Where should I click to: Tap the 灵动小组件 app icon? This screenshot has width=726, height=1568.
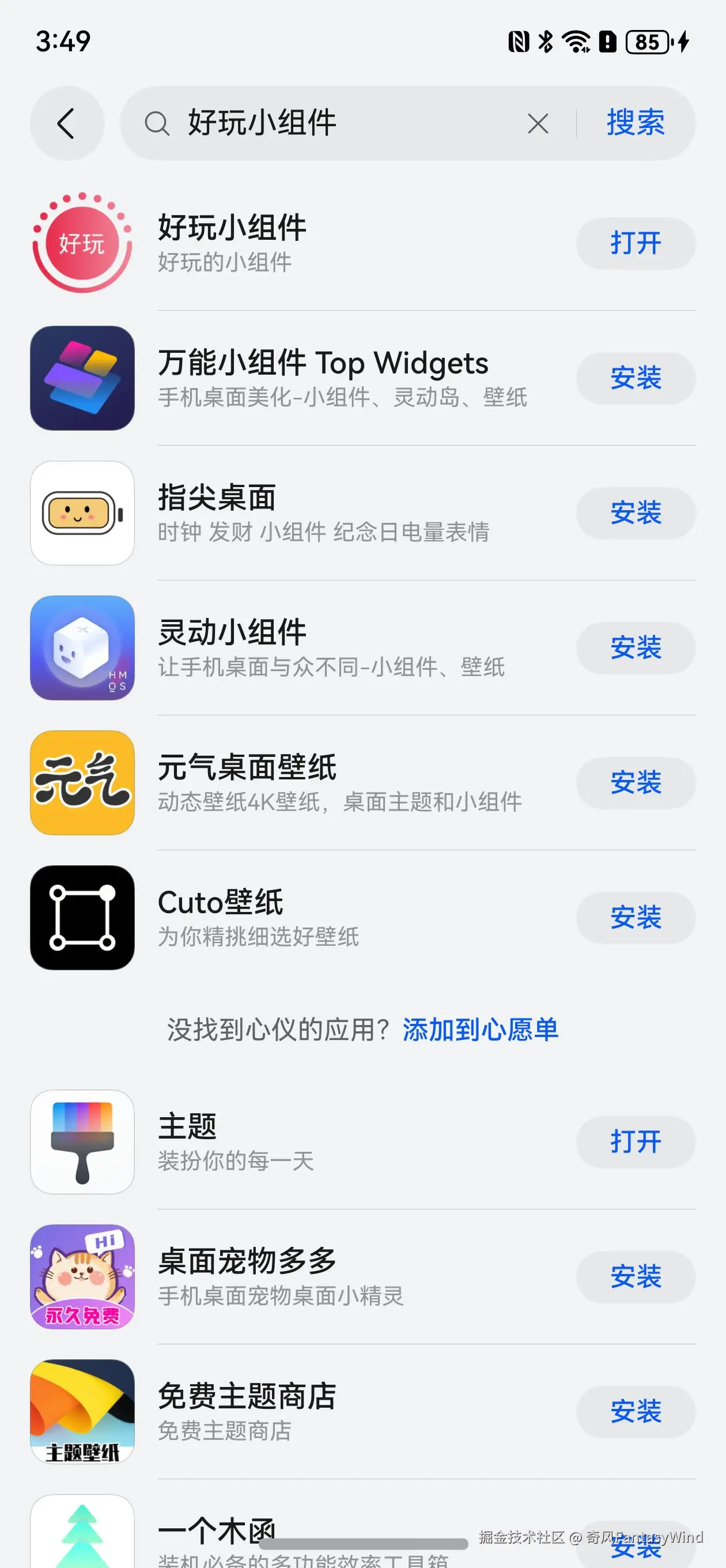click(82, 649)
